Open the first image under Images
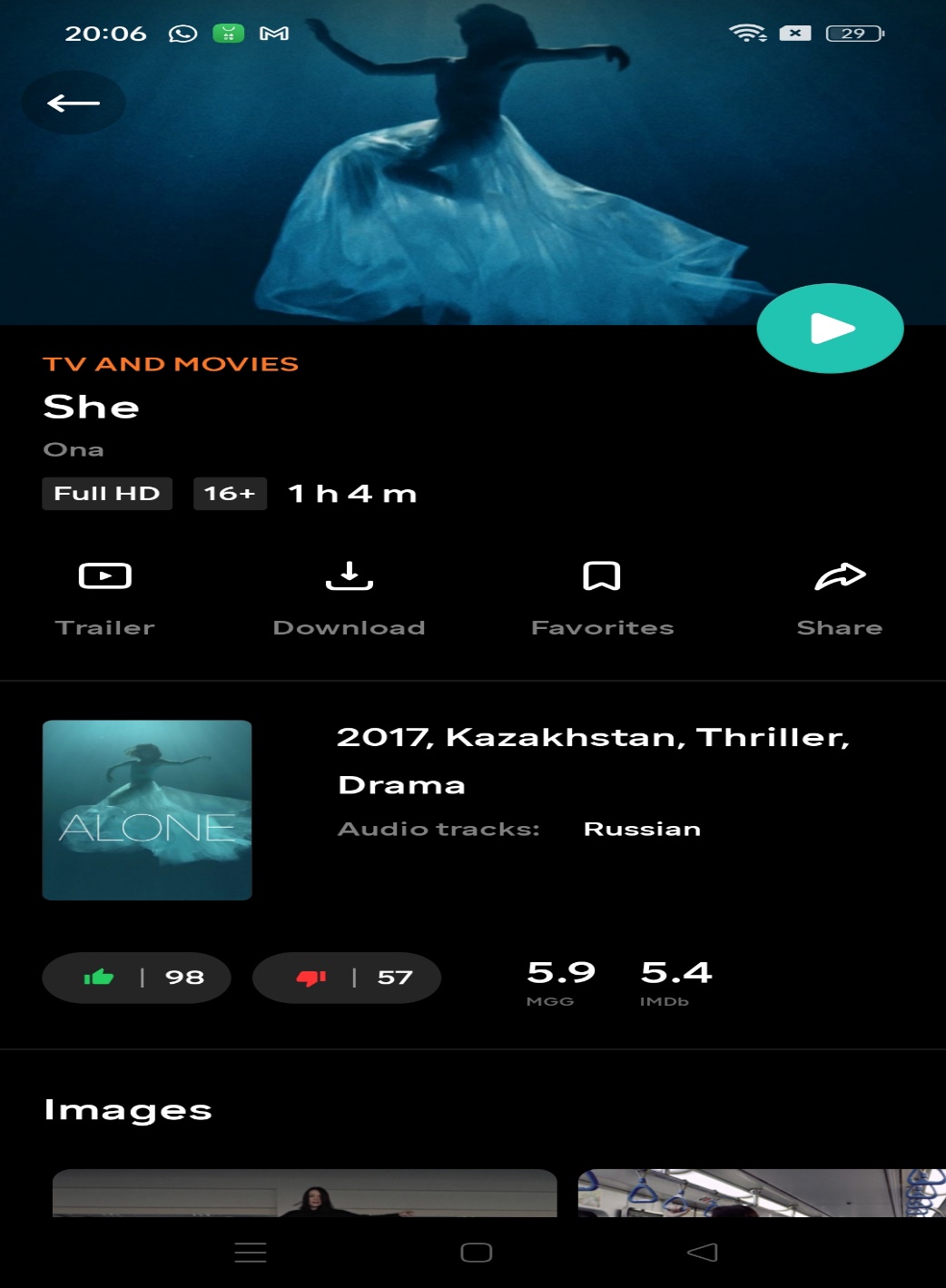946x1288 pixels. (x=304, y=1193)
